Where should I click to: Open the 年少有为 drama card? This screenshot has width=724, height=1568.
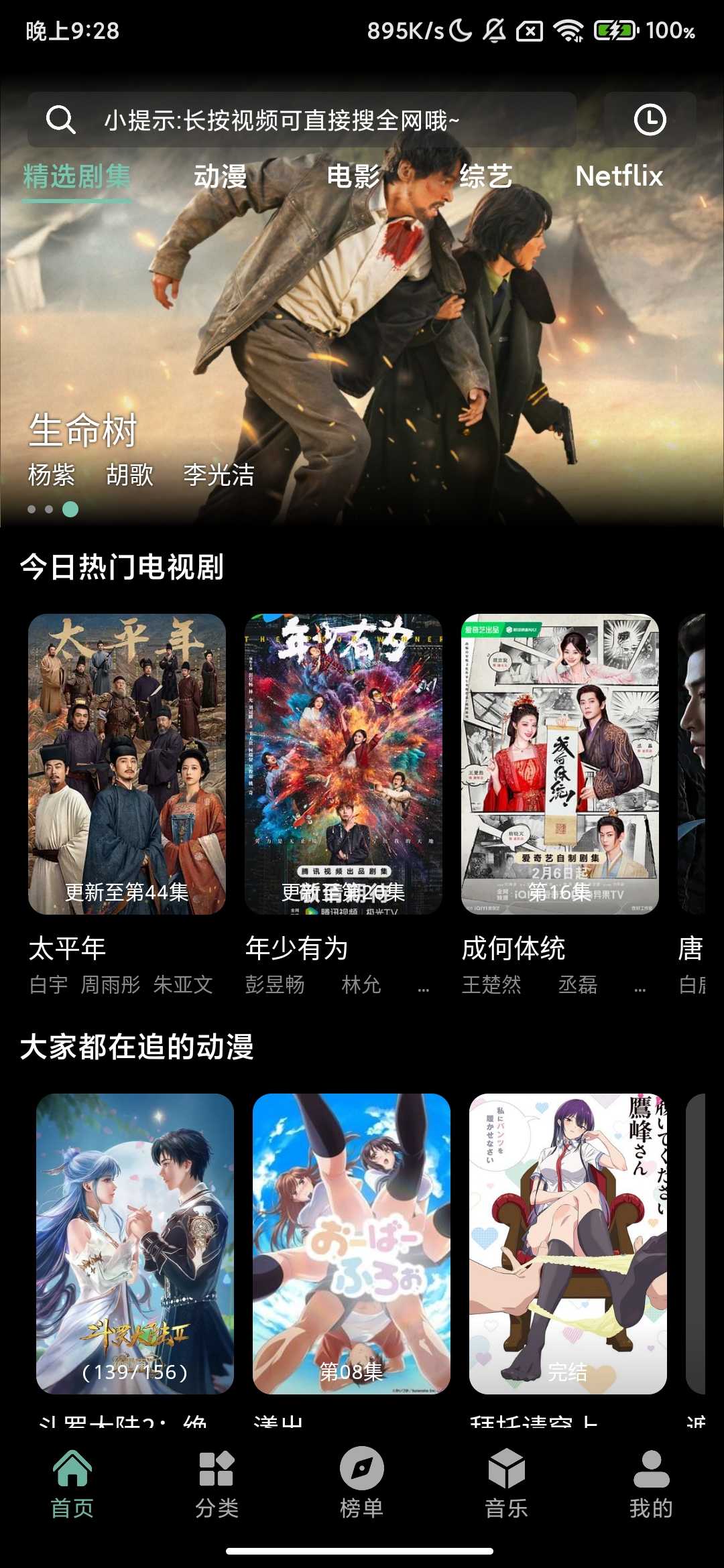(x=343, y=764)
